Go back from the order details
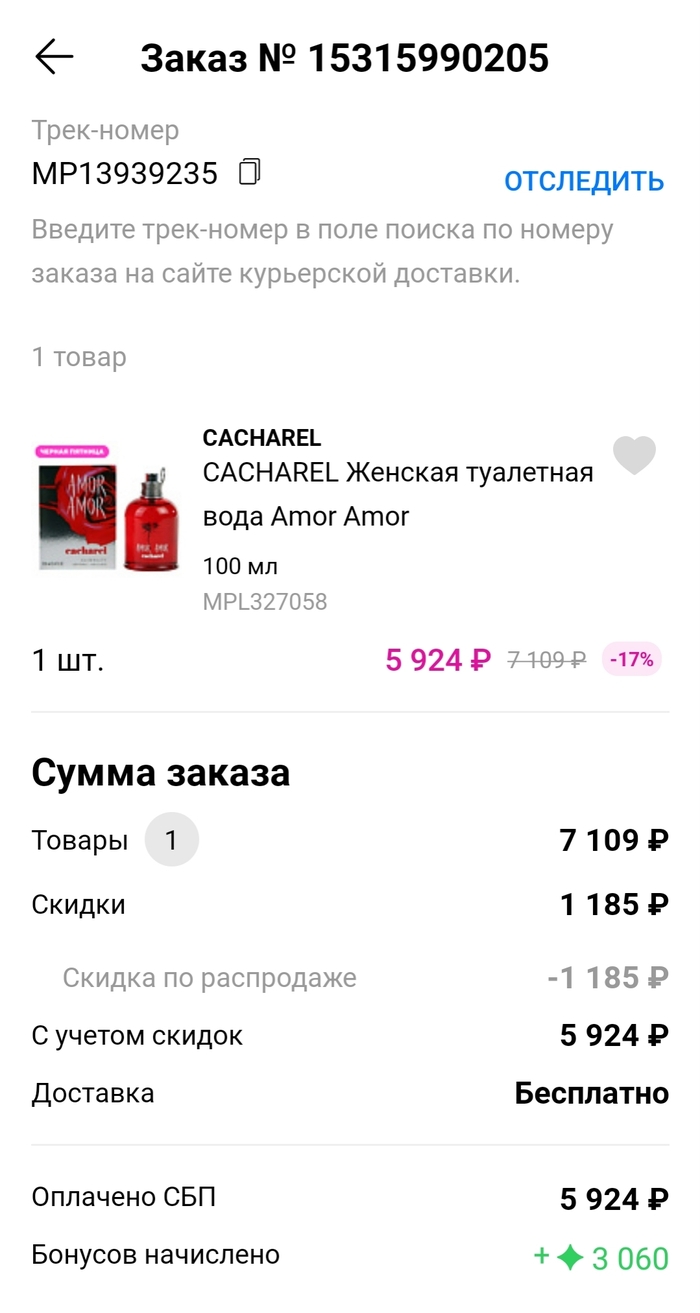 (54, 58)
